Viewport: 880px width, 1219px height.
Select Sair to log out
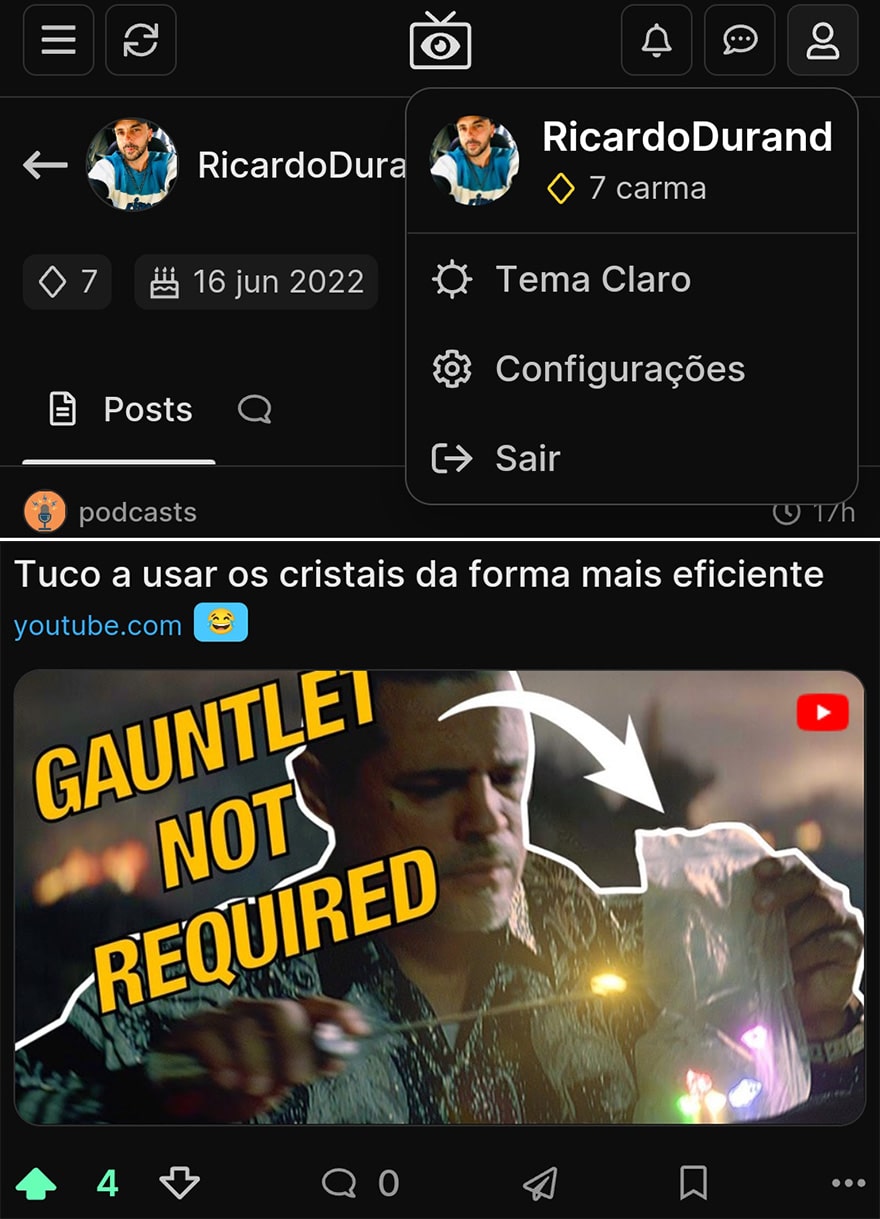[527, 459]
